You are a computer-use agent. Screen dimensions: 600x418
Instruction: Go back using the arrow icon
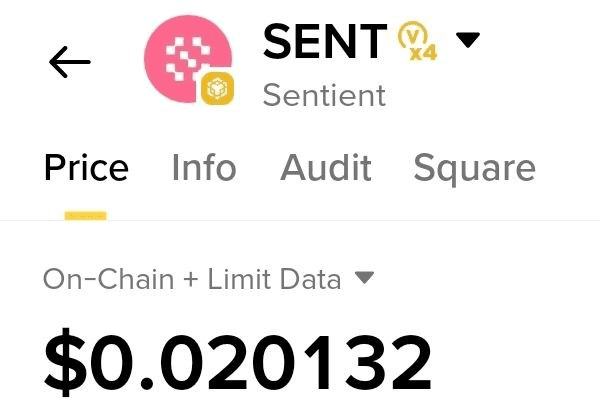[x=69, y=63]
